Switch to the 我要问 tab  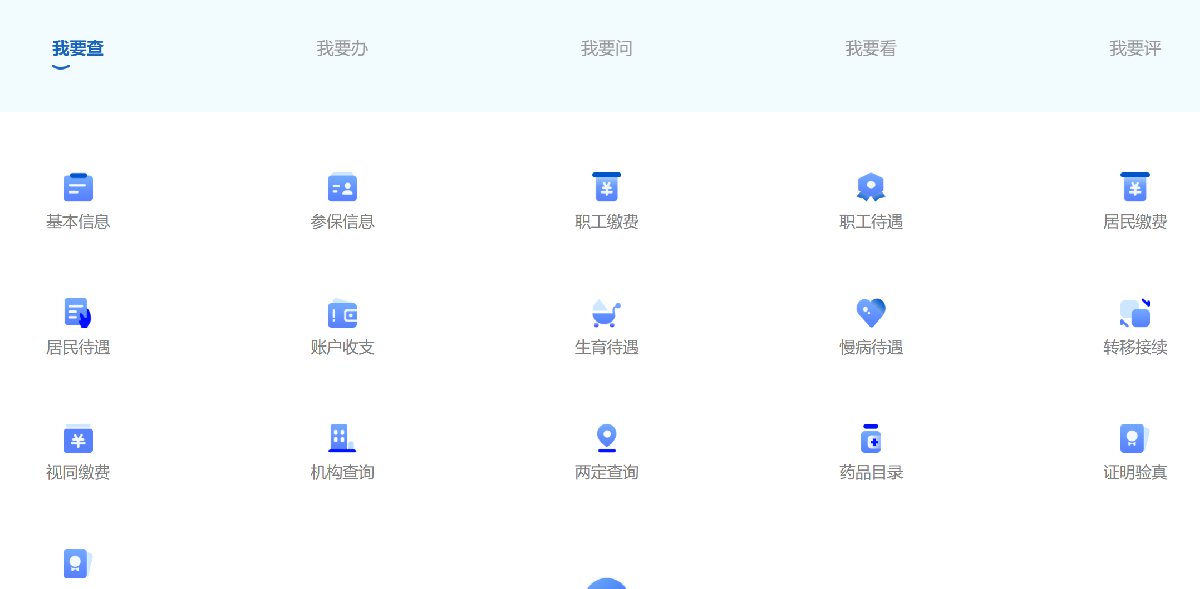pos(606,48)
